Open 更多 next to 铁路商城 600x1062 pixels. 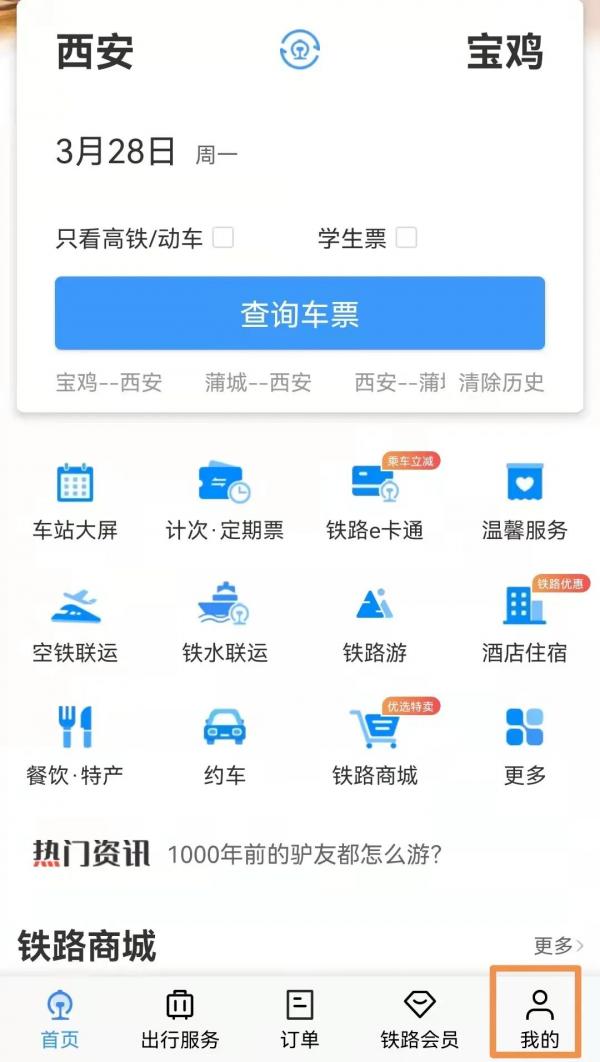point(558,946)
